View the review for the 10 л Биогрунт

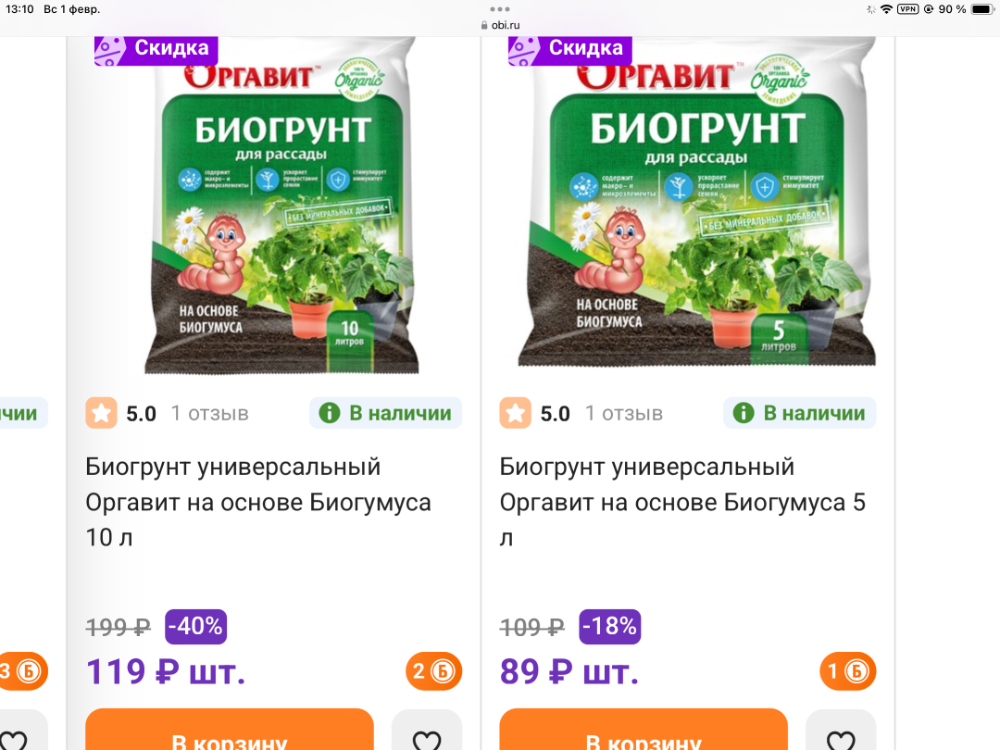210,413
